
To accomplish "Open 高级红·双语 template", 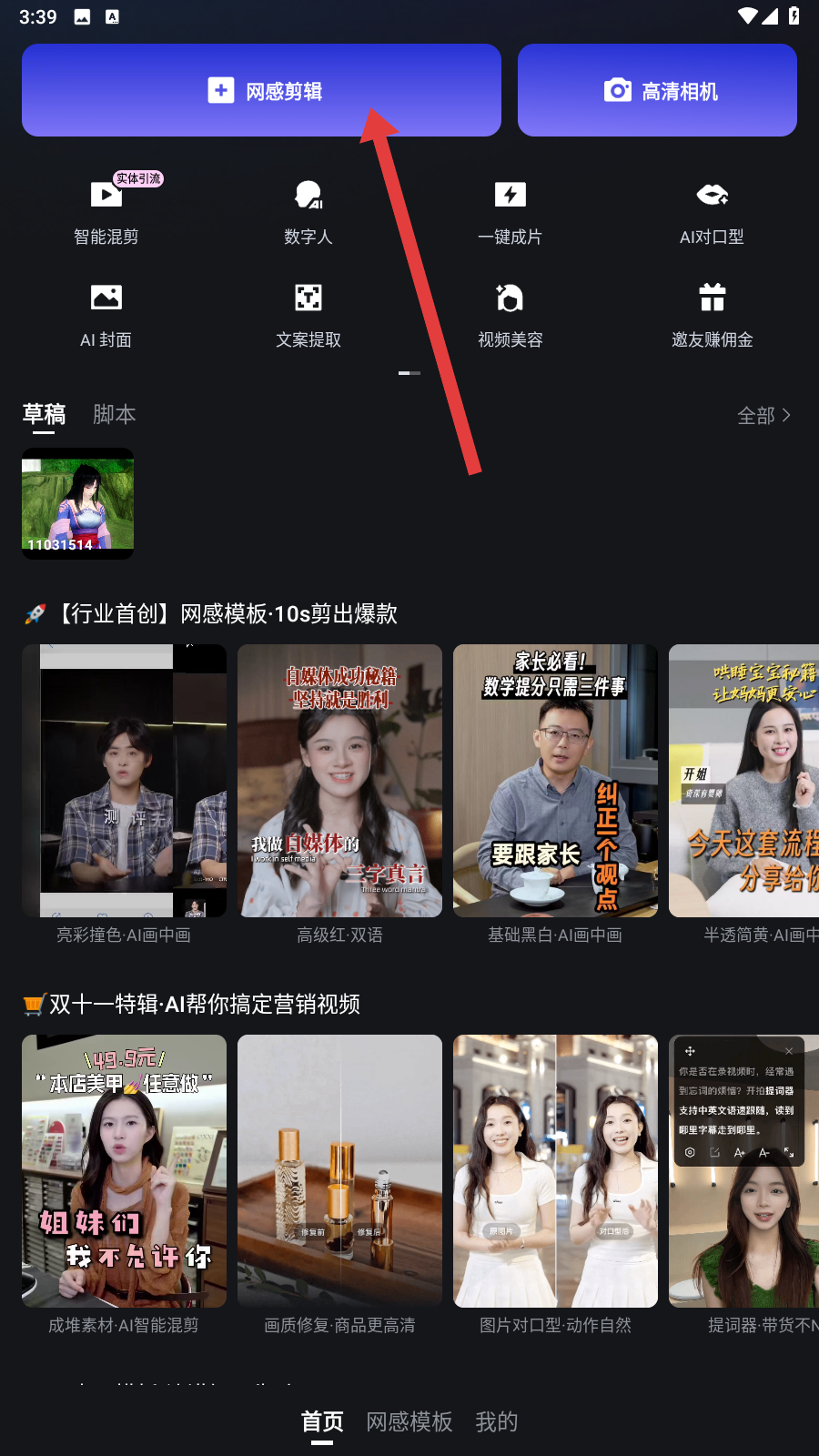I will [x=339, y=781].
